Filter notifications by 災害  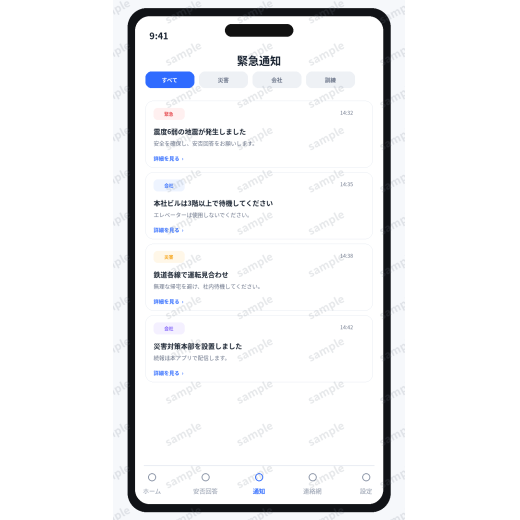(223, 80)
